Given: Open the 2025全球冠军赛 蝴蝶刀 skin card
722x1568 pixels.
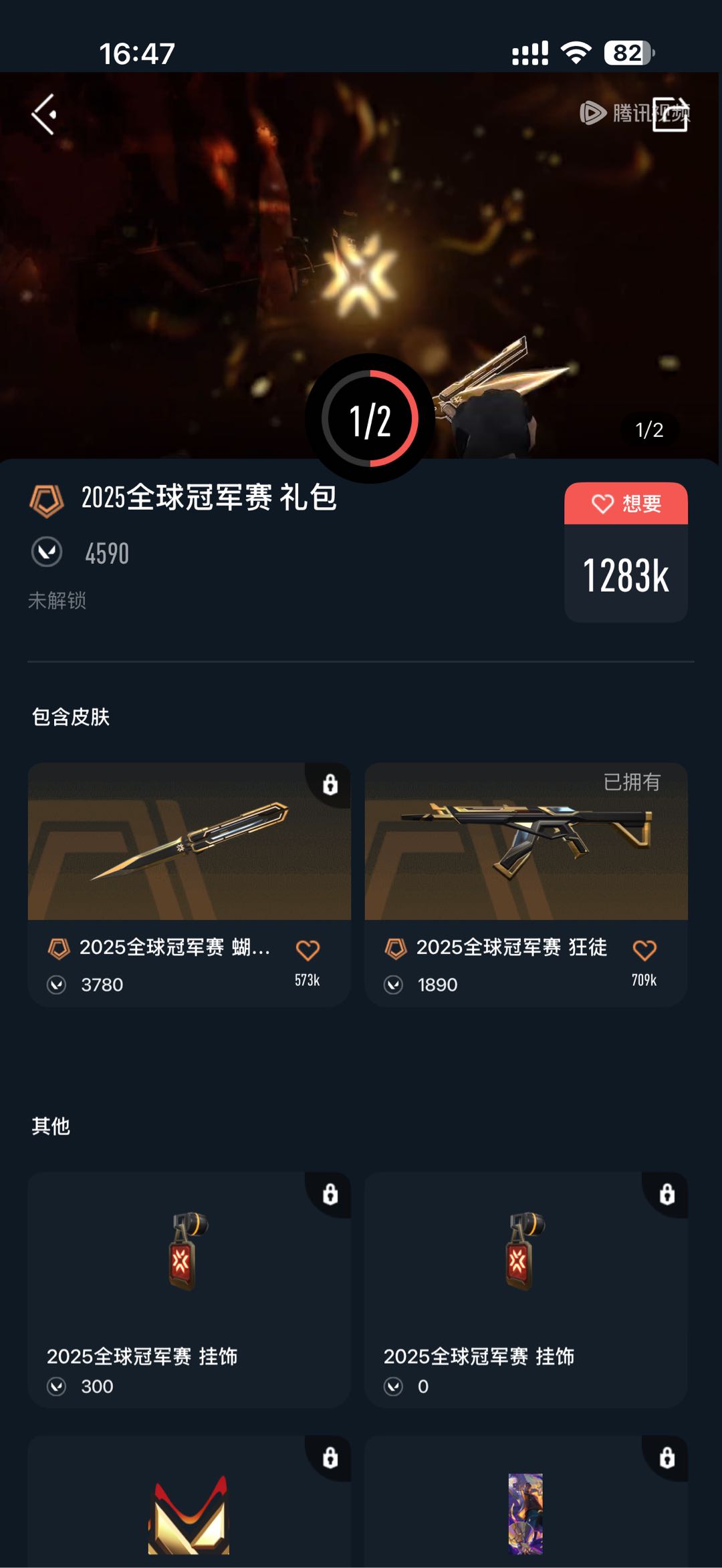Looking at the screenshot, I should [x=189, y=885].
